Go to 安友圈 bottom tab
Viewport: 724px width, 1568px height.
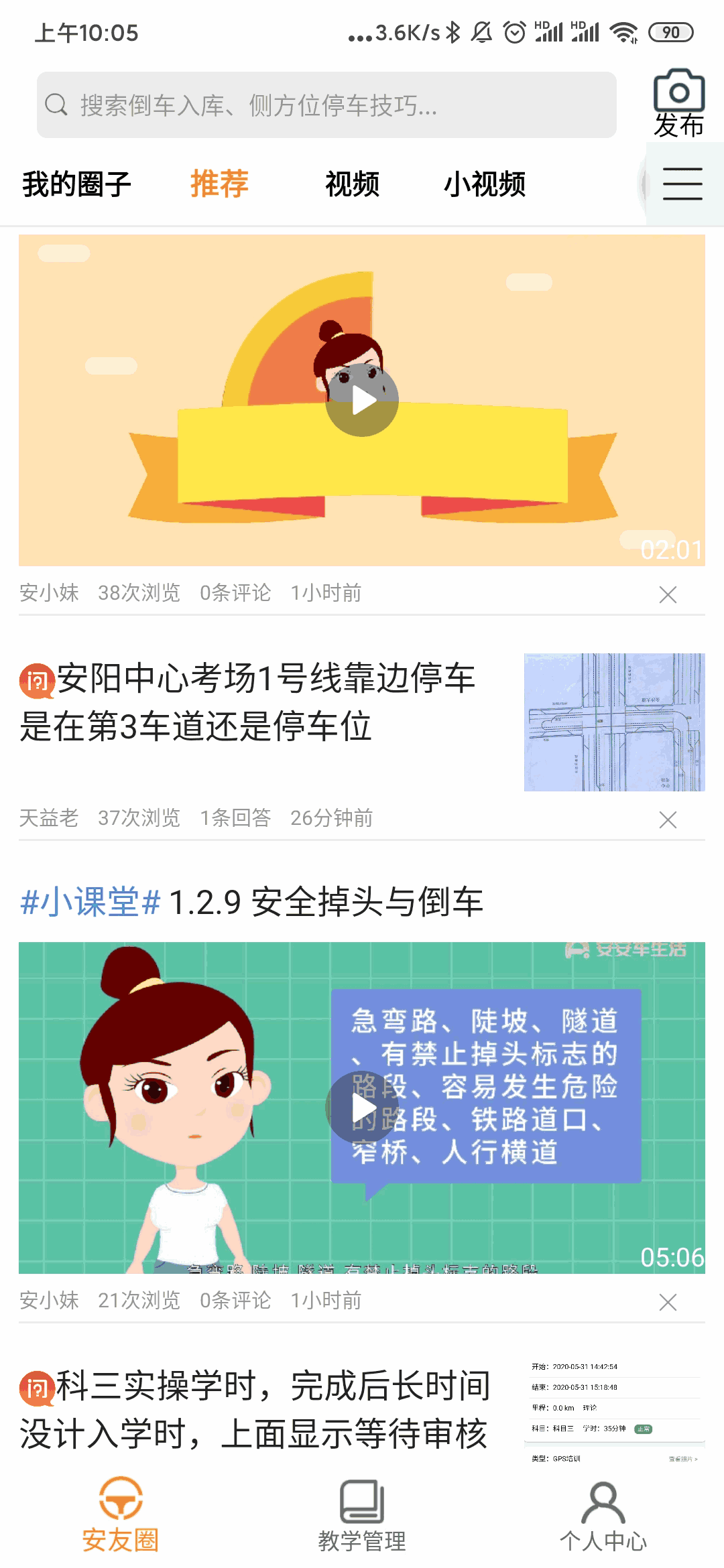(121, 1516)
